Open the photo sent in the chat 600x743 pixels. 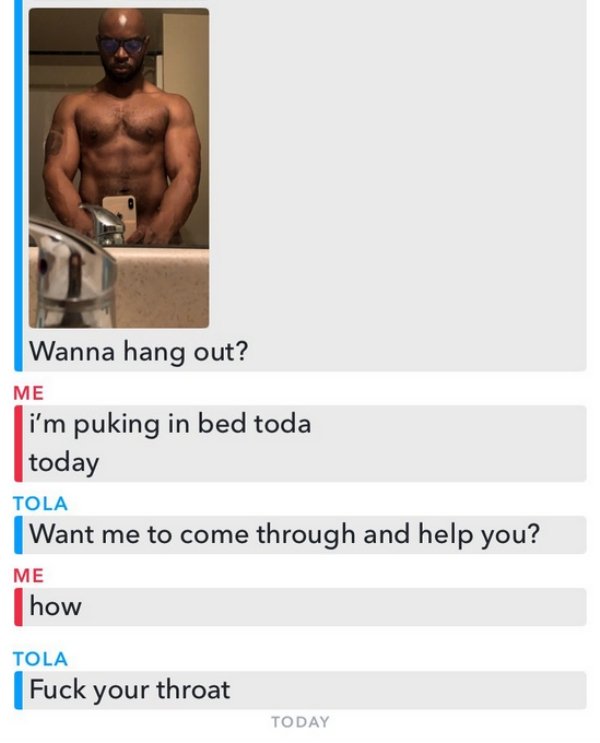[119, 168]
